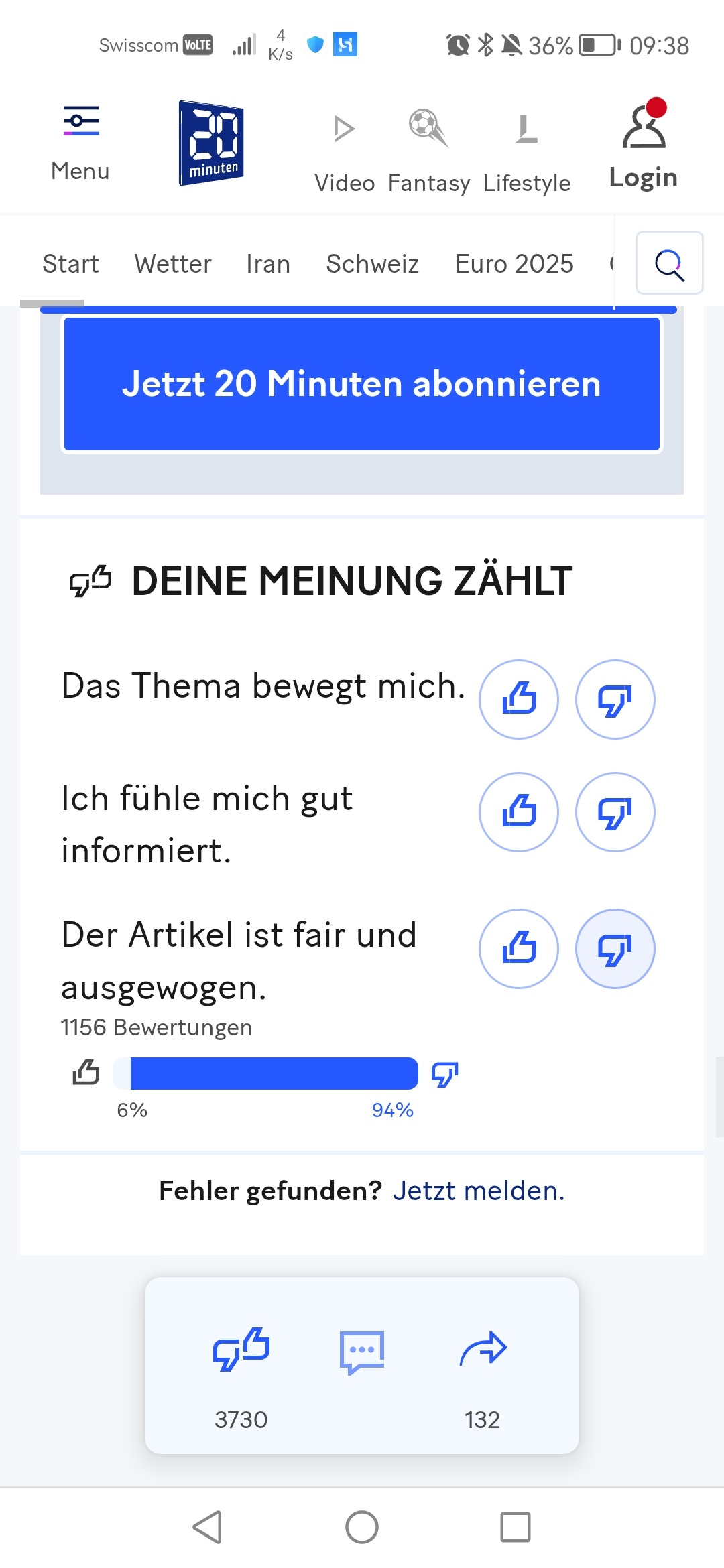Open the Jetzt melden link
The image size is (724, 1568).
[x=479, y=1191]
